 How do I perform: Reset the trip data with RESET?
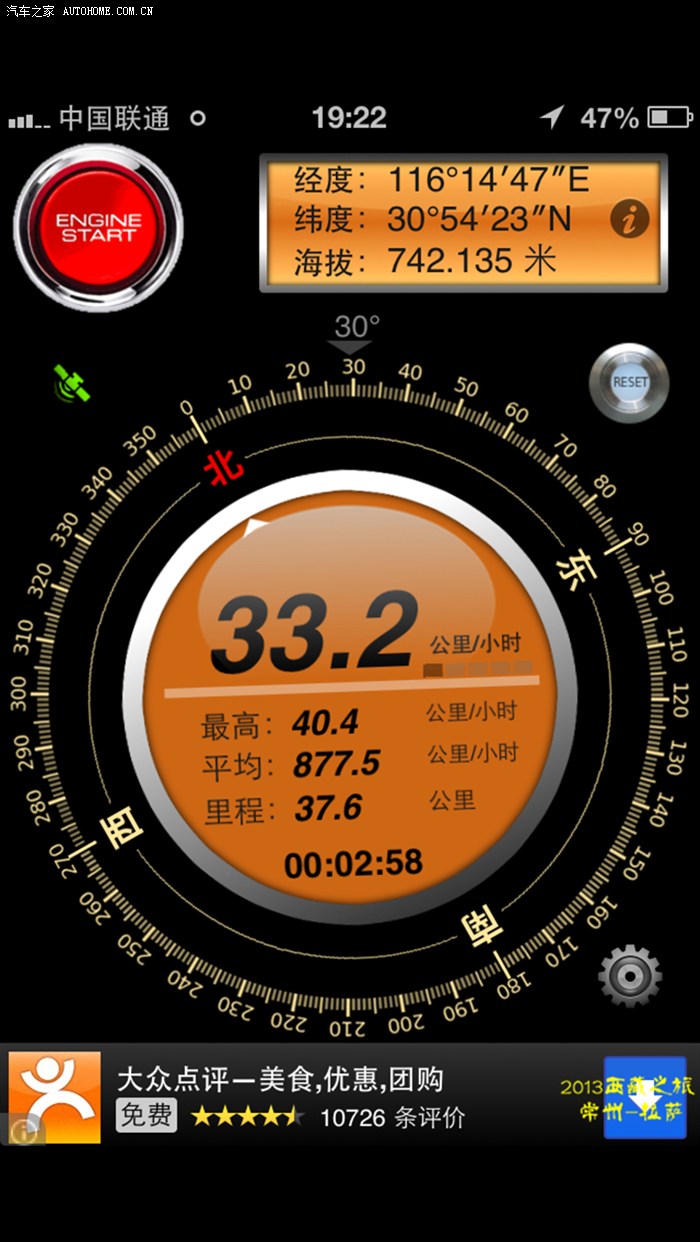pyautogui.click(x=629, y=382)
